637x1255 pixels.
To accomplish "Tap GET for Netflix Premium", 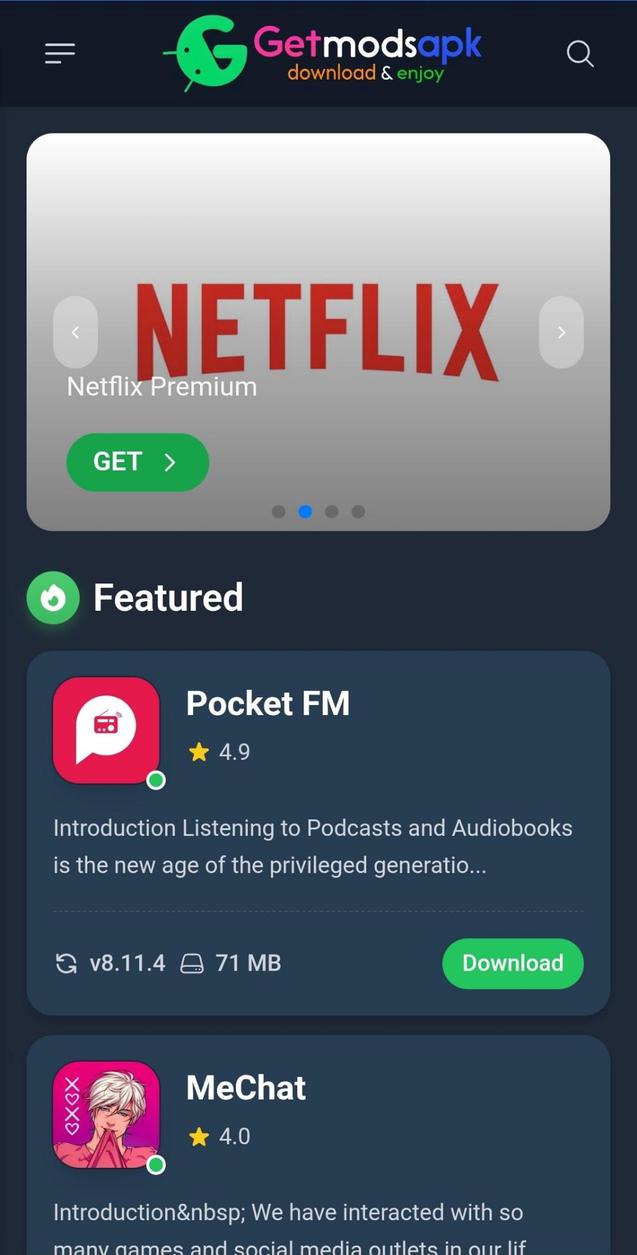I will pos(137,462).
